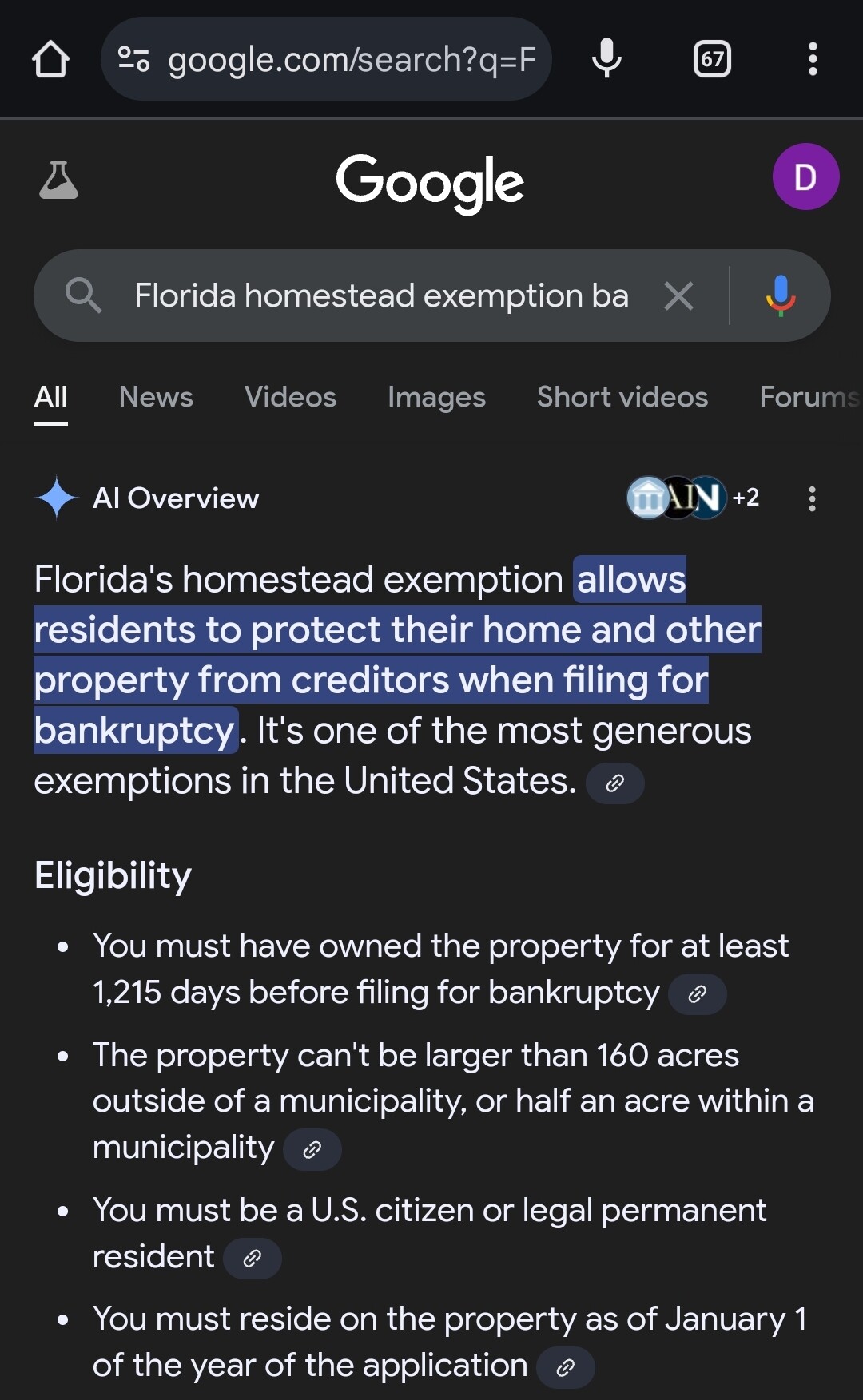The width and height of the screenshot is (863, 1400).
Task: Open the Google account profile D
Action: point(805,176)
